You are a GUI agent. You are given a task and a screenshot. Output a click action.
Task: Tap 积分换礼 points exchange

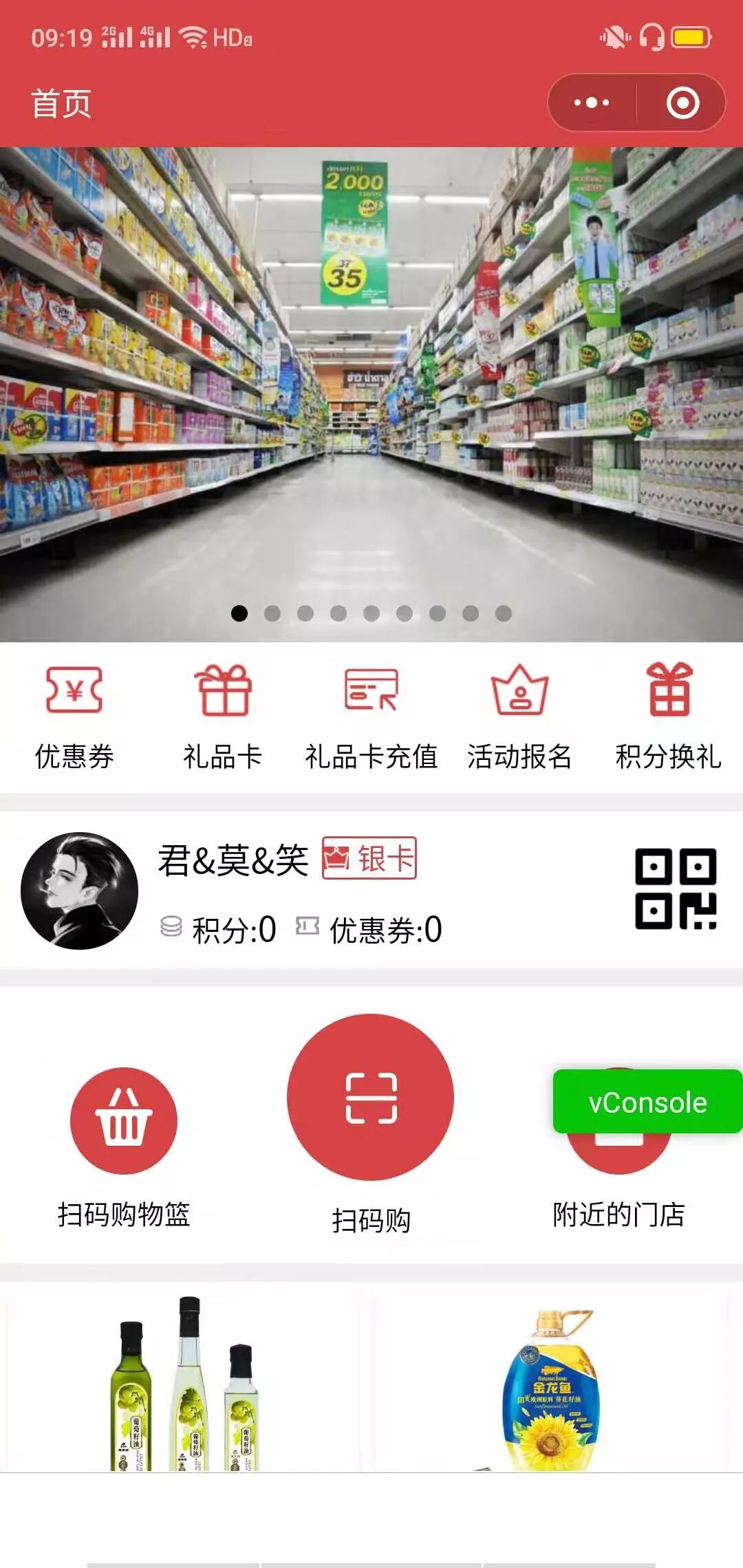(x=669, y=715)
